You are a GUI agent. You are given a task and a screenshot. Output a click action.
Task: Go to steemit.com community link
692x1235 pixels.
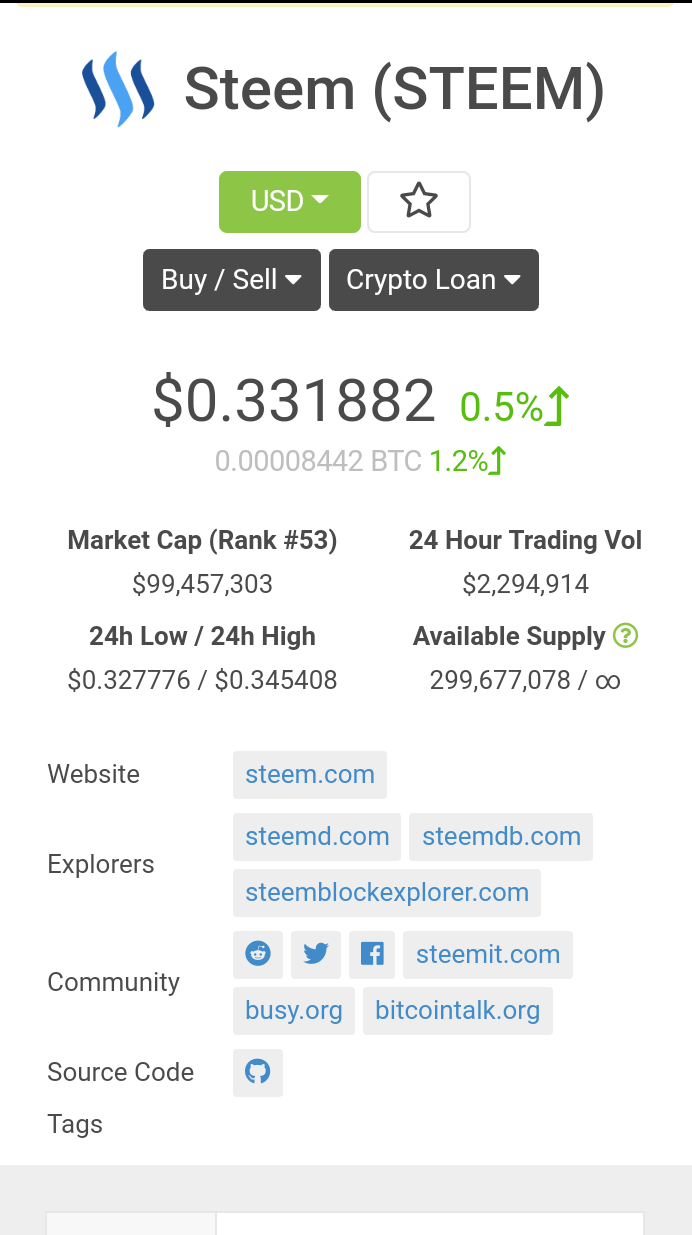(x=488, y=955)
